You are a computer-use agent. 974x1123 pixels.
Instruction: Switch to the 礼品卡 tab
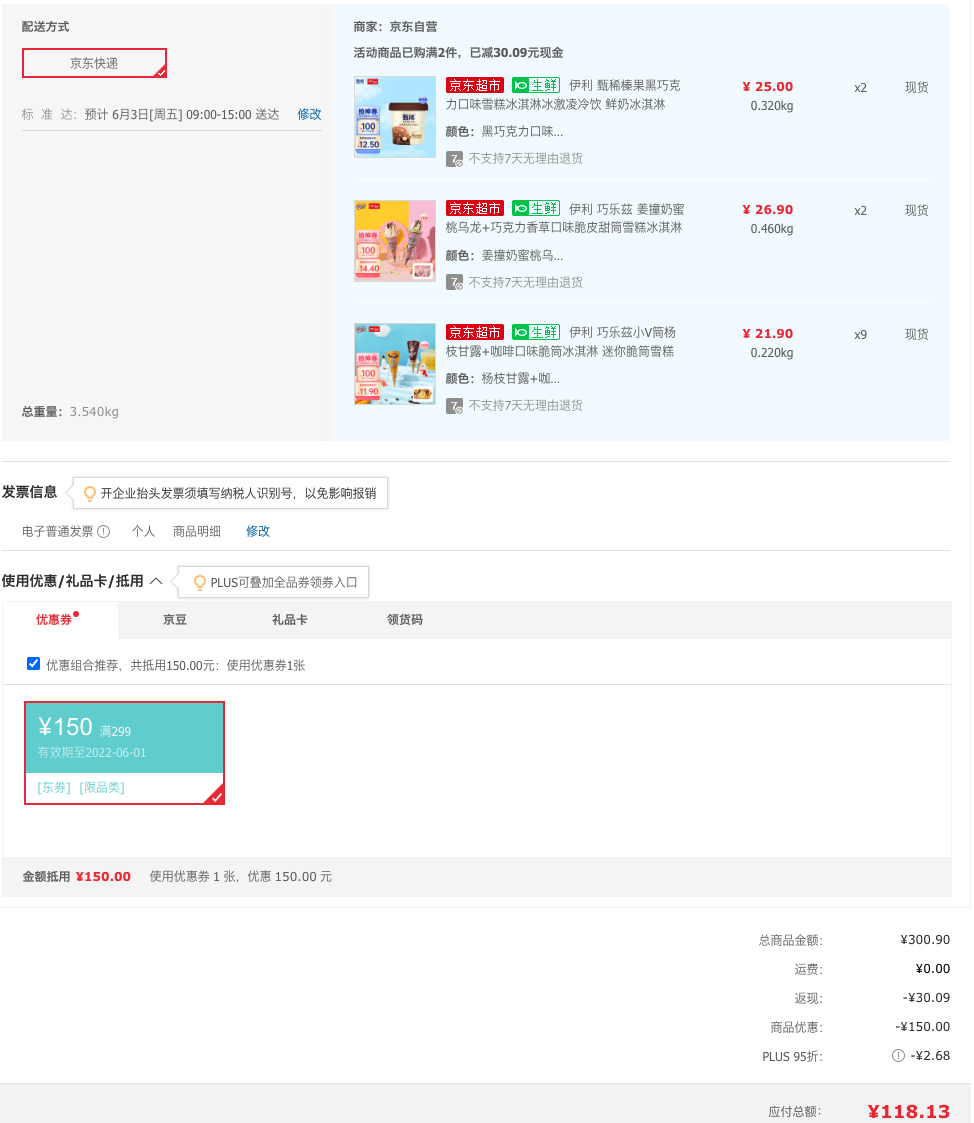click(289, 620)
